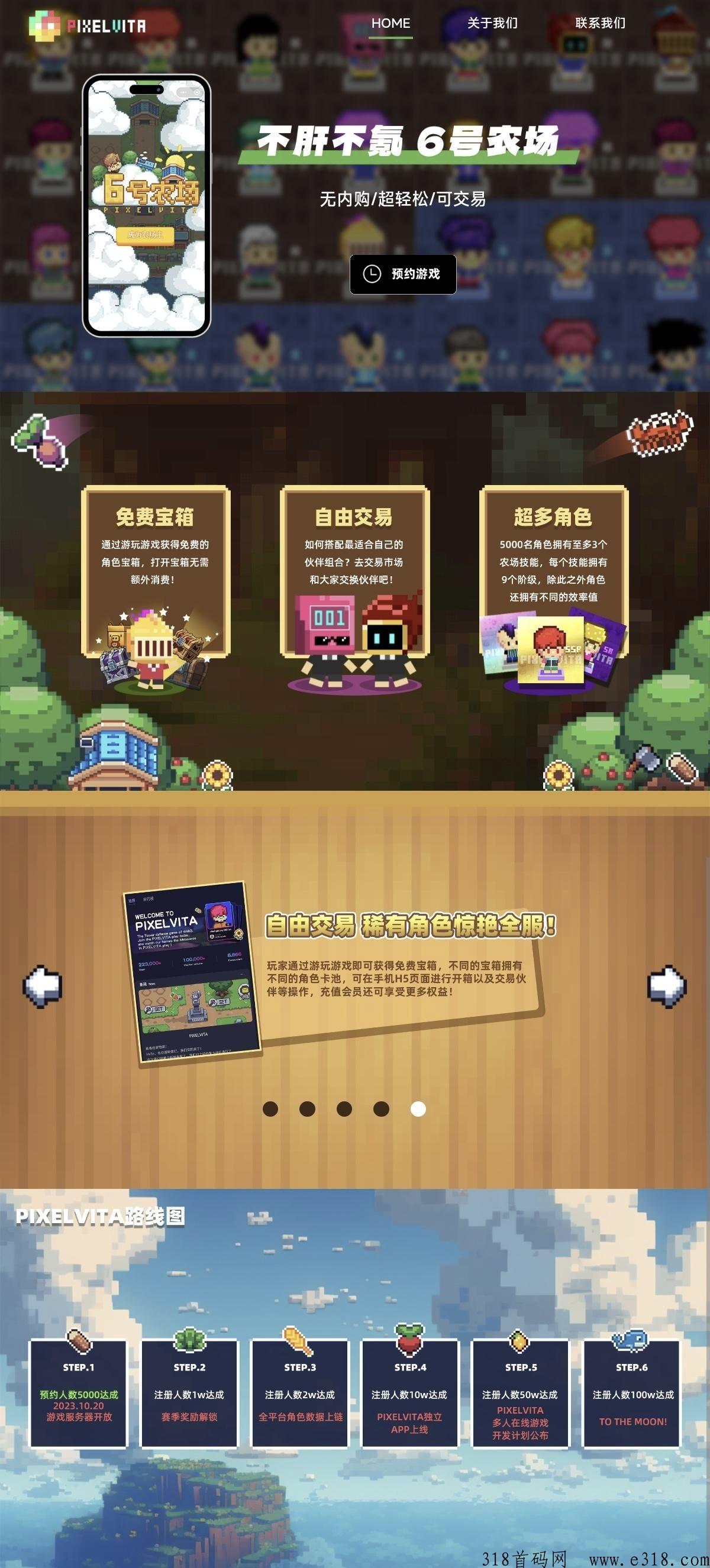Jump to the first carousel slide dot

click(x=270, y=1108)
